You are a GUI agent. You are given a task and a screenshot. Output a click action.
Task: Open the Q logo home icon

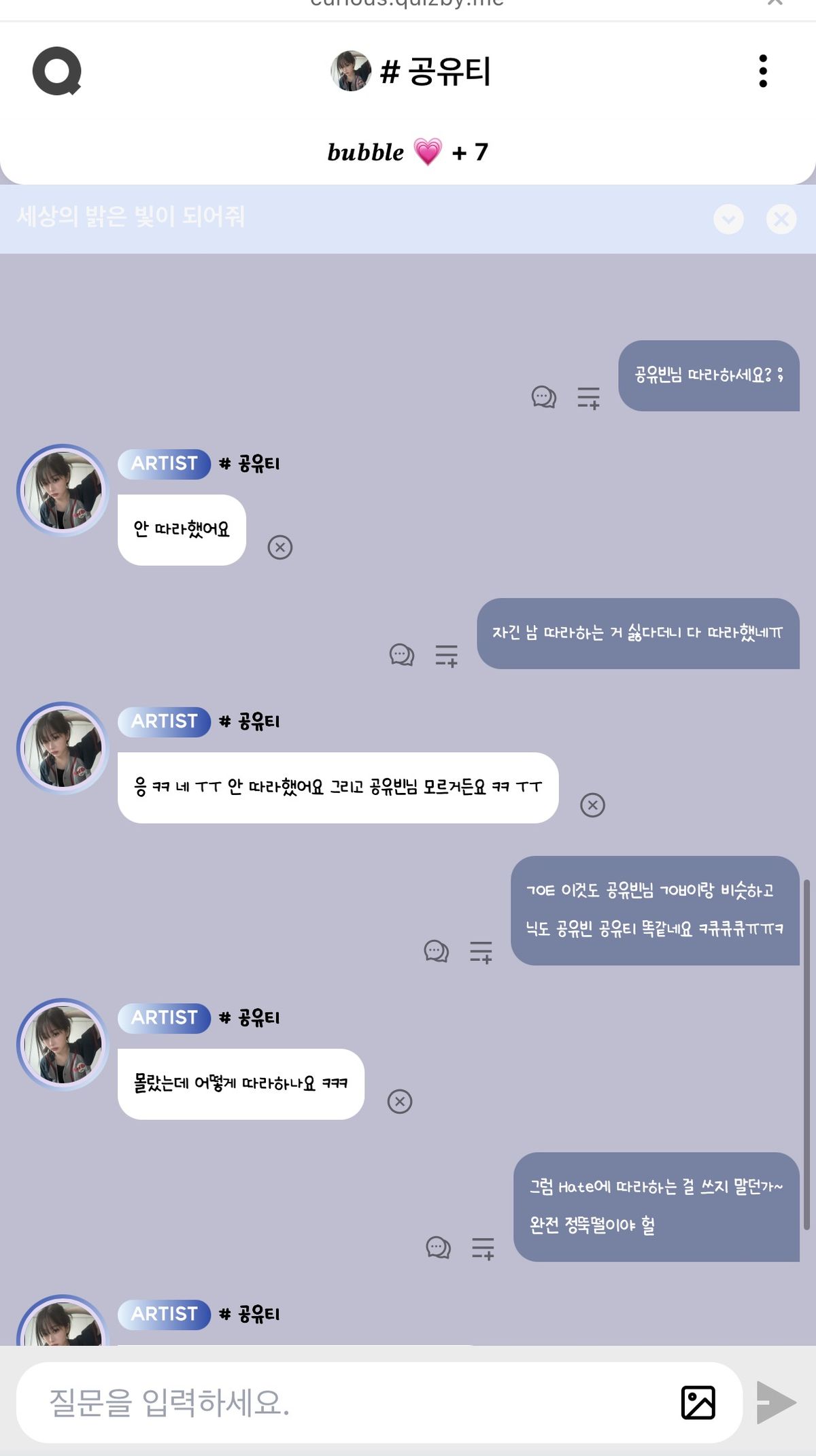coord(57,71)
